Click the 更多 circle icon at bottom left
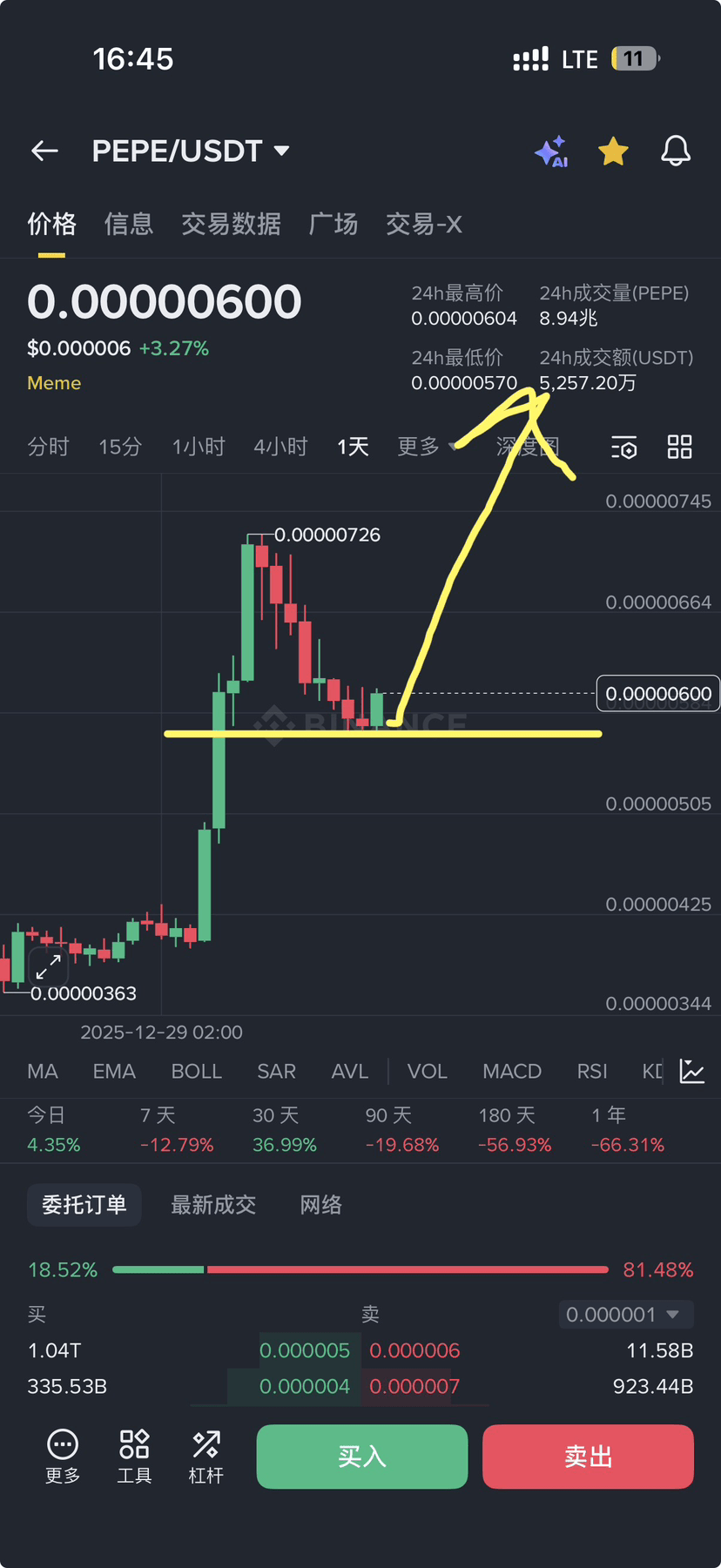The height and width of the screenshot is (1568, 721). [x=61, y=1443]
